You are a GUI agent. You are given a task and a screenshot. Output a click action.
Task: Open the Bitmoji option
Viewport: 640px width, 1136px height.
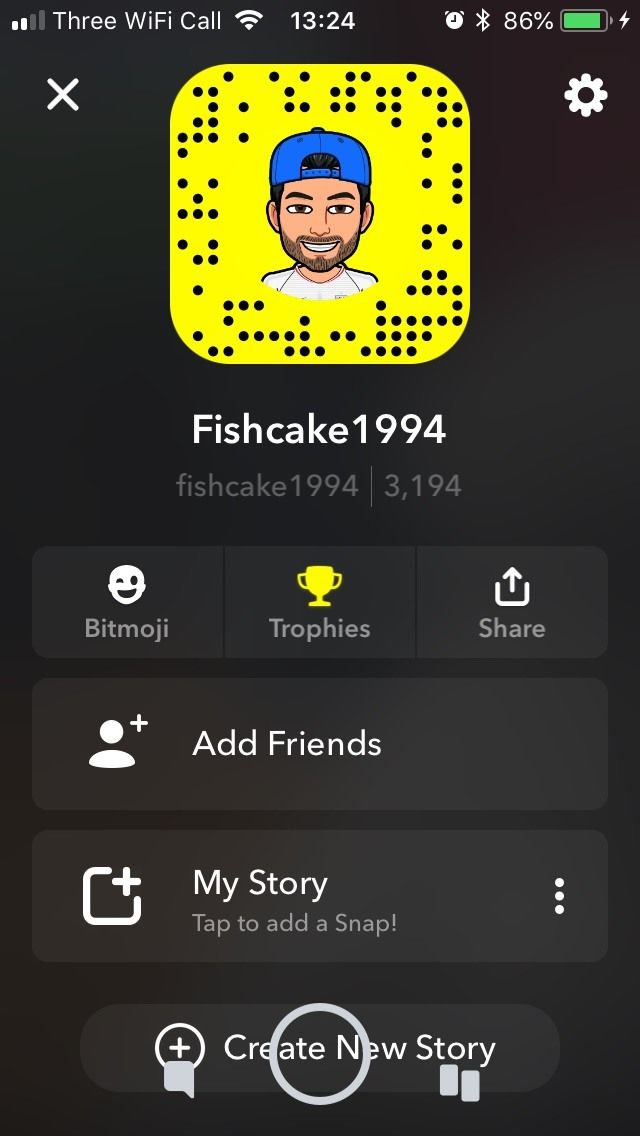(x=127, y=602)
